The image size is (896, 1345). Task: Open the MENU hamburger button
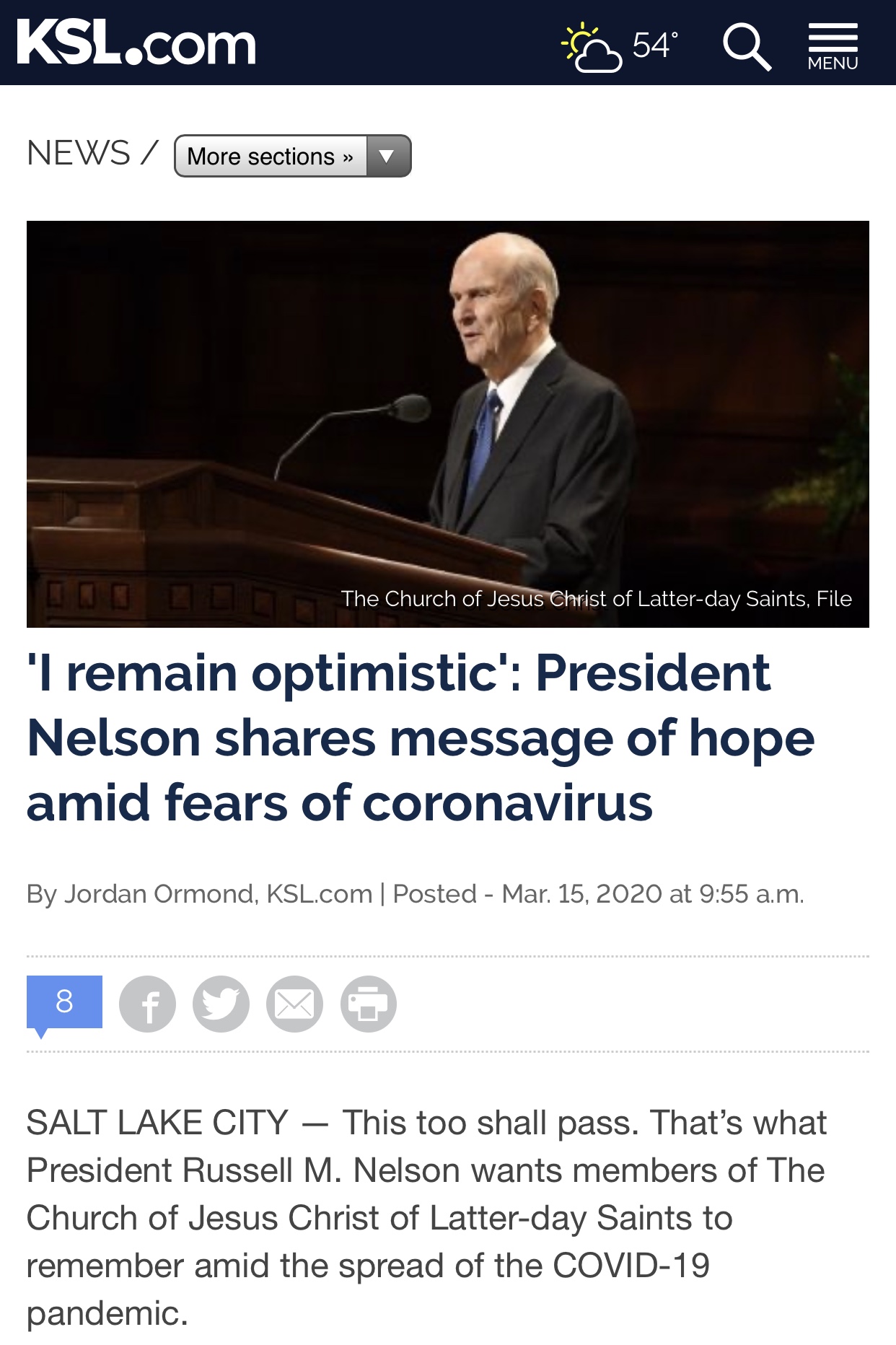click(x=833, y=47)
